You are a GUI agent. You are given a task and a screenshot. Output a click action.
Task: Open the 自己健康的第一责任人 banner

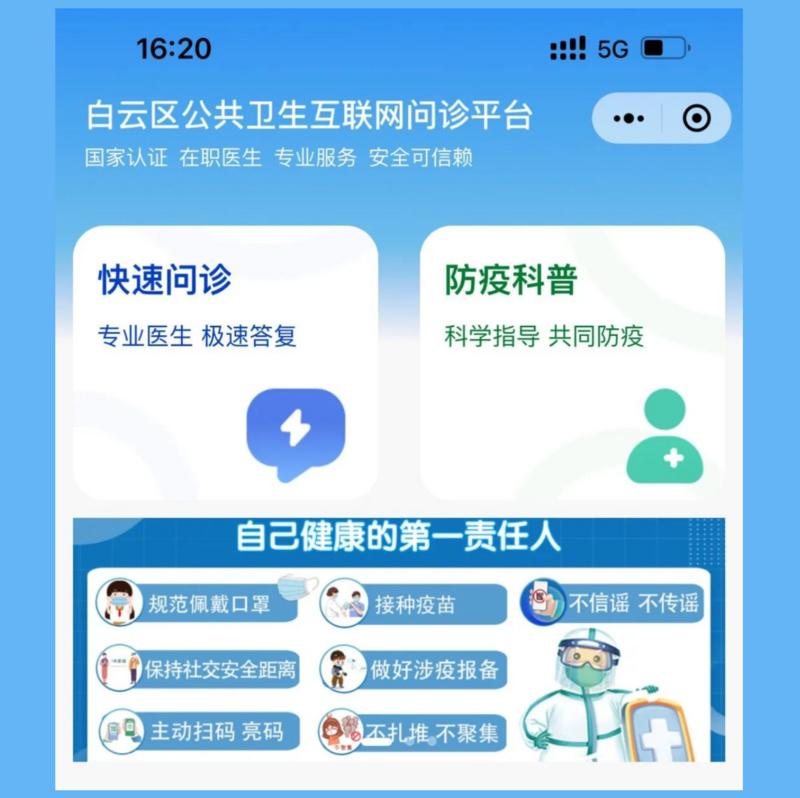[398, 640]
